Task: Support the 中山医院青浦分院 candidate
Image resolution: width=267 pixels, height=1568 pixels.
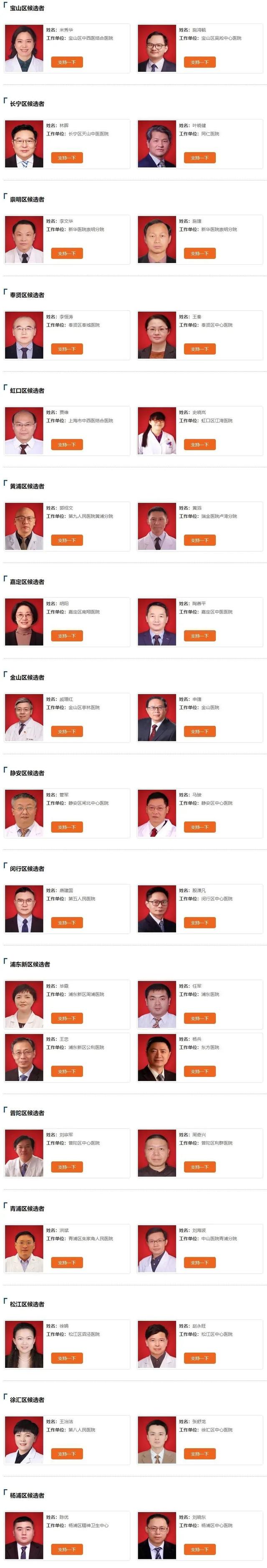Action: coord(199,1262)
